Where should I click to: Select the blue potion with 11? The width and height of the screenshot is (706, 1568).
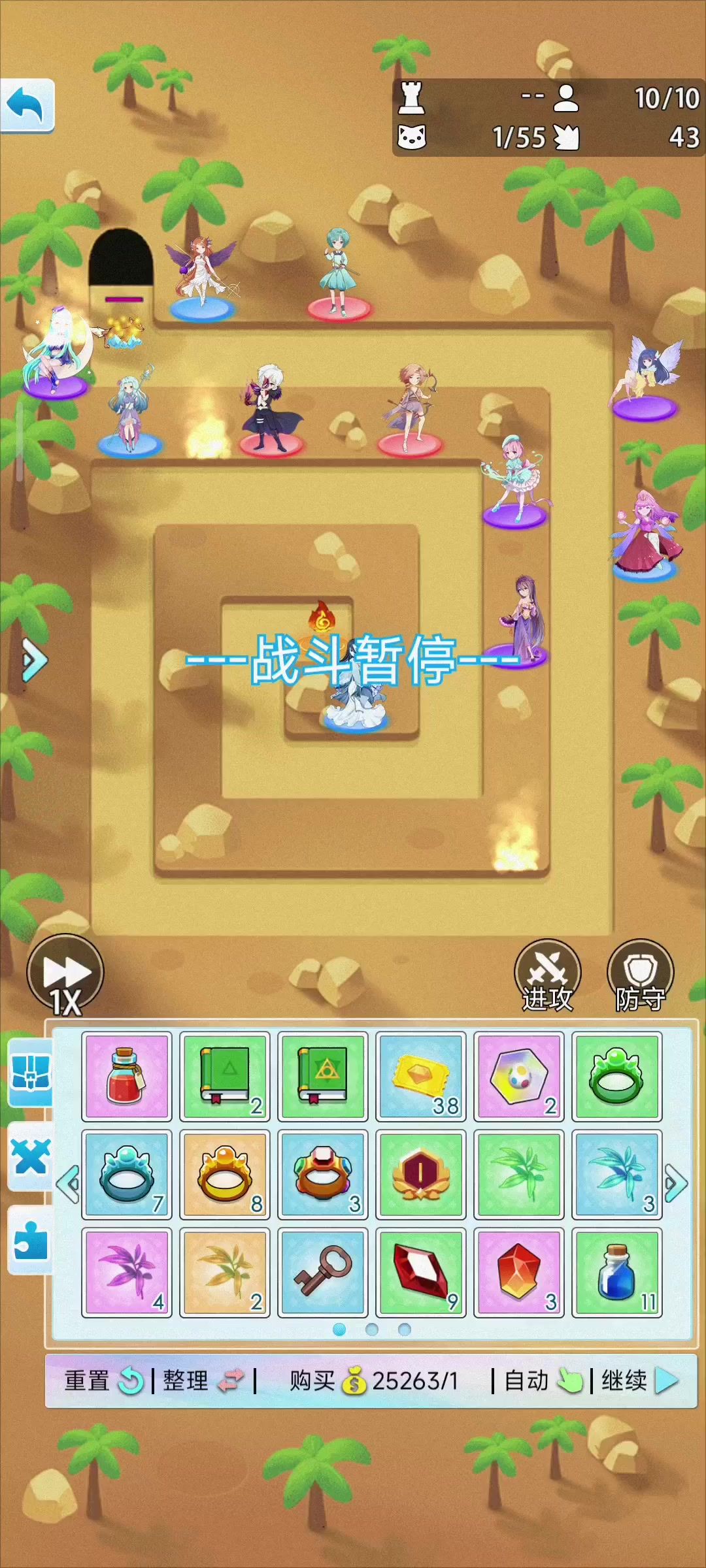pyautogui.click(x=617, y=1272)
